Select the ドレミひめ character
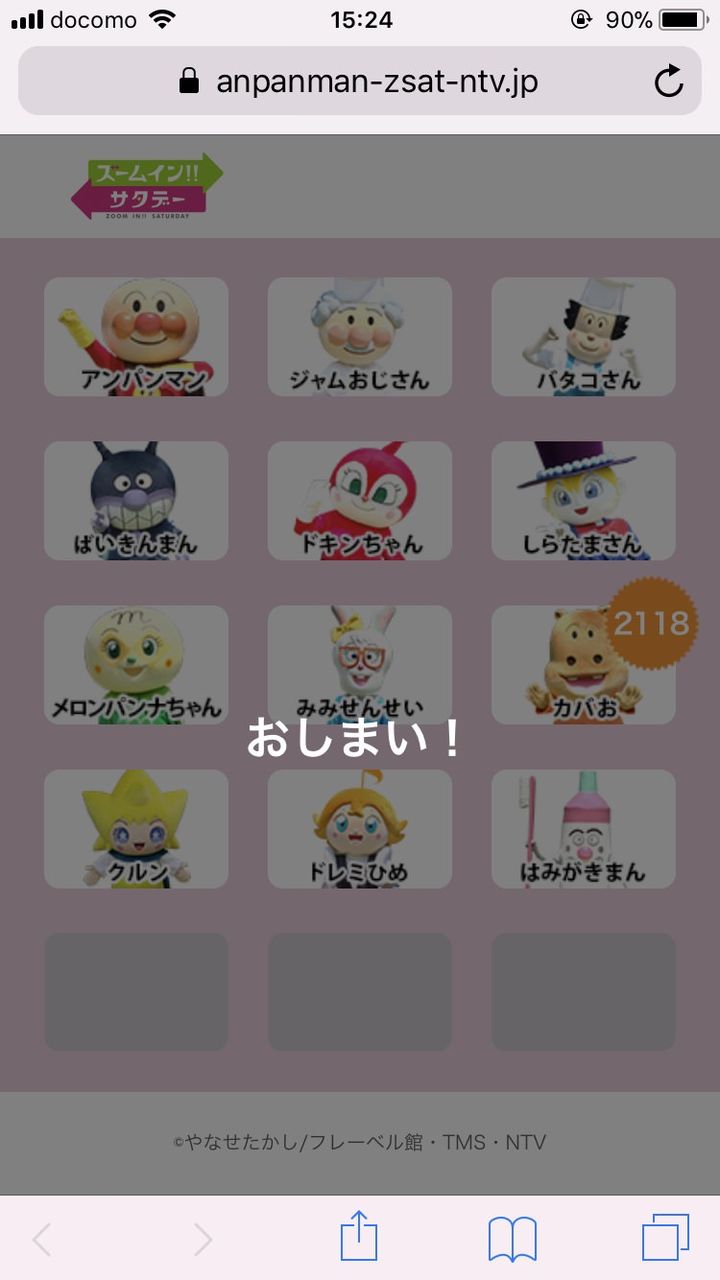 [359, 830]
